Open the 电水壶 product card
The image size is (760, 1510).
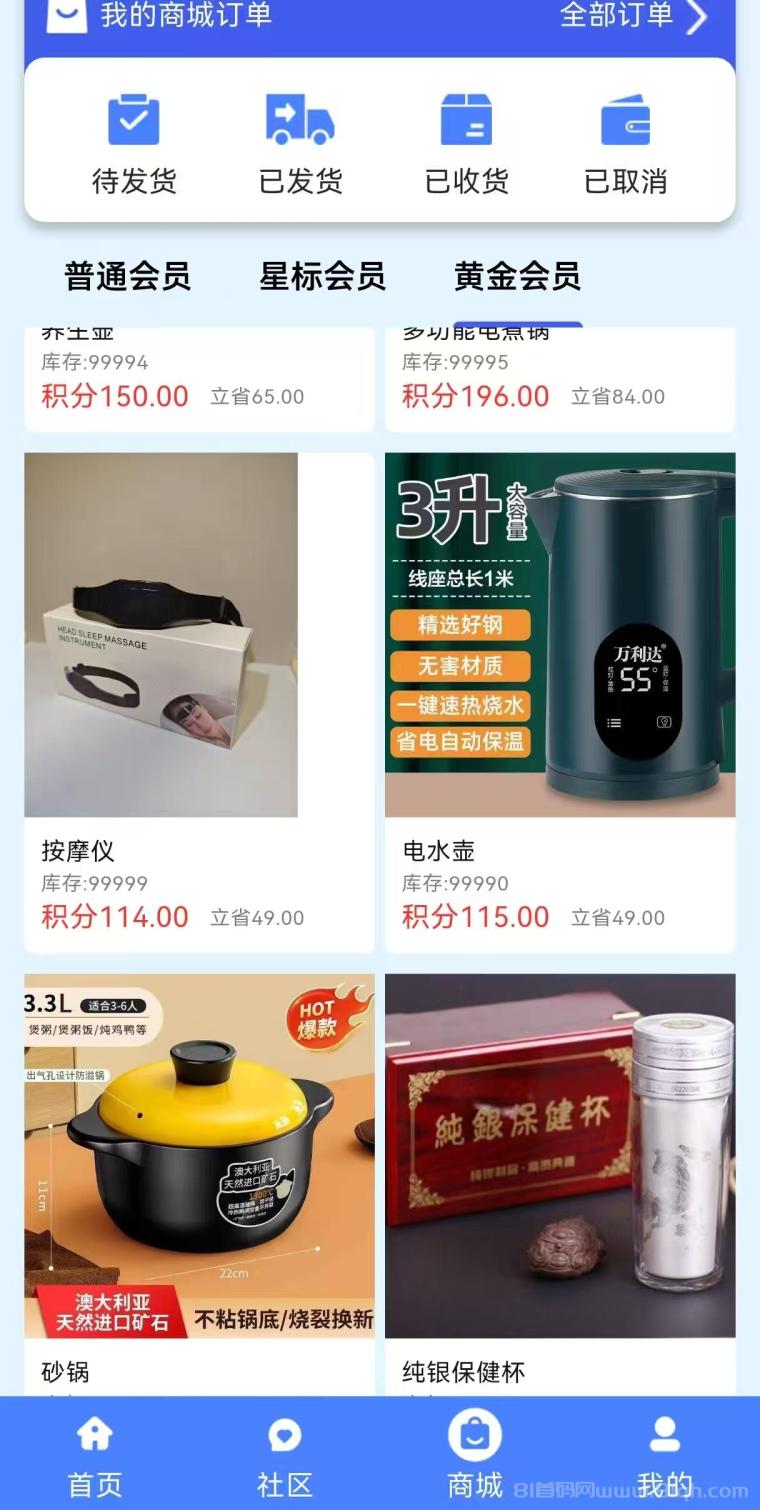pos(560,700)
